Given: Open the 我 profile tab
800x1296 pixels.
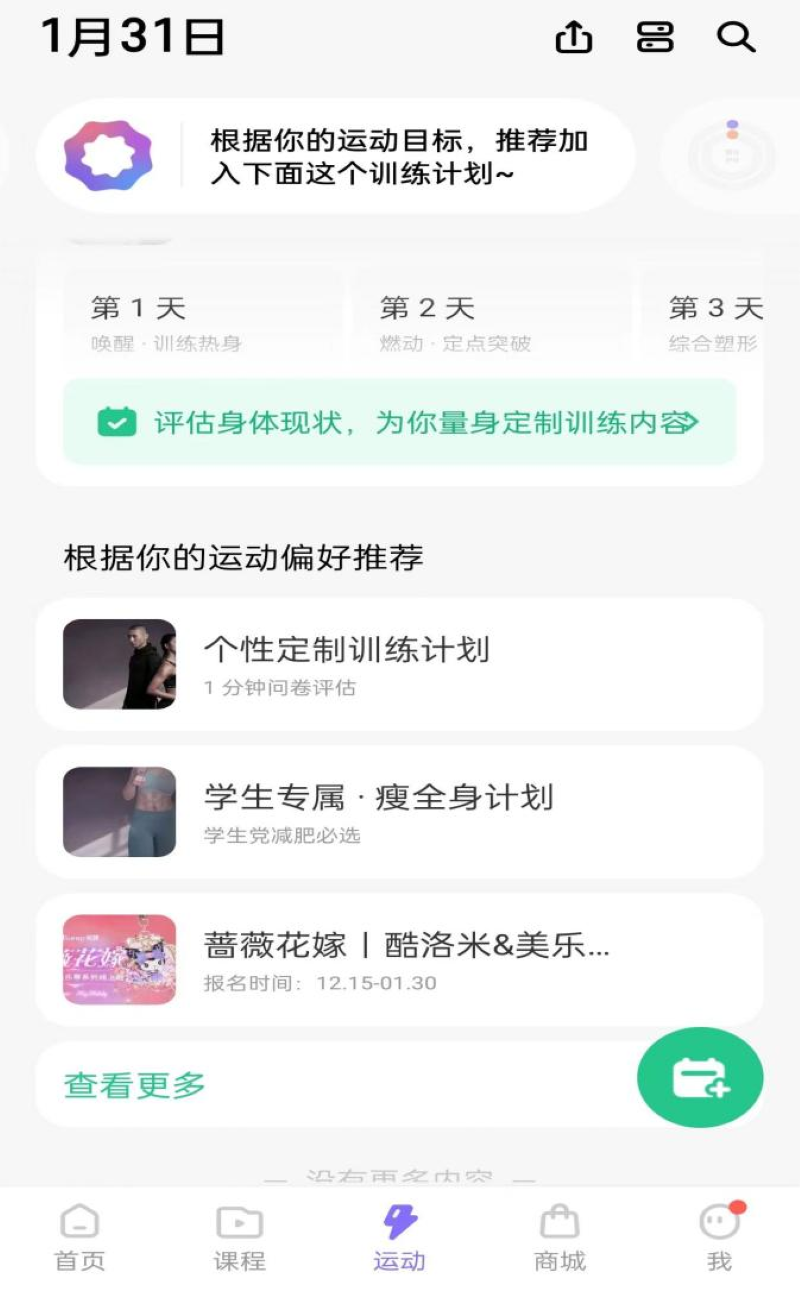Looking at the screenshot, I should tap(719, 1238).
